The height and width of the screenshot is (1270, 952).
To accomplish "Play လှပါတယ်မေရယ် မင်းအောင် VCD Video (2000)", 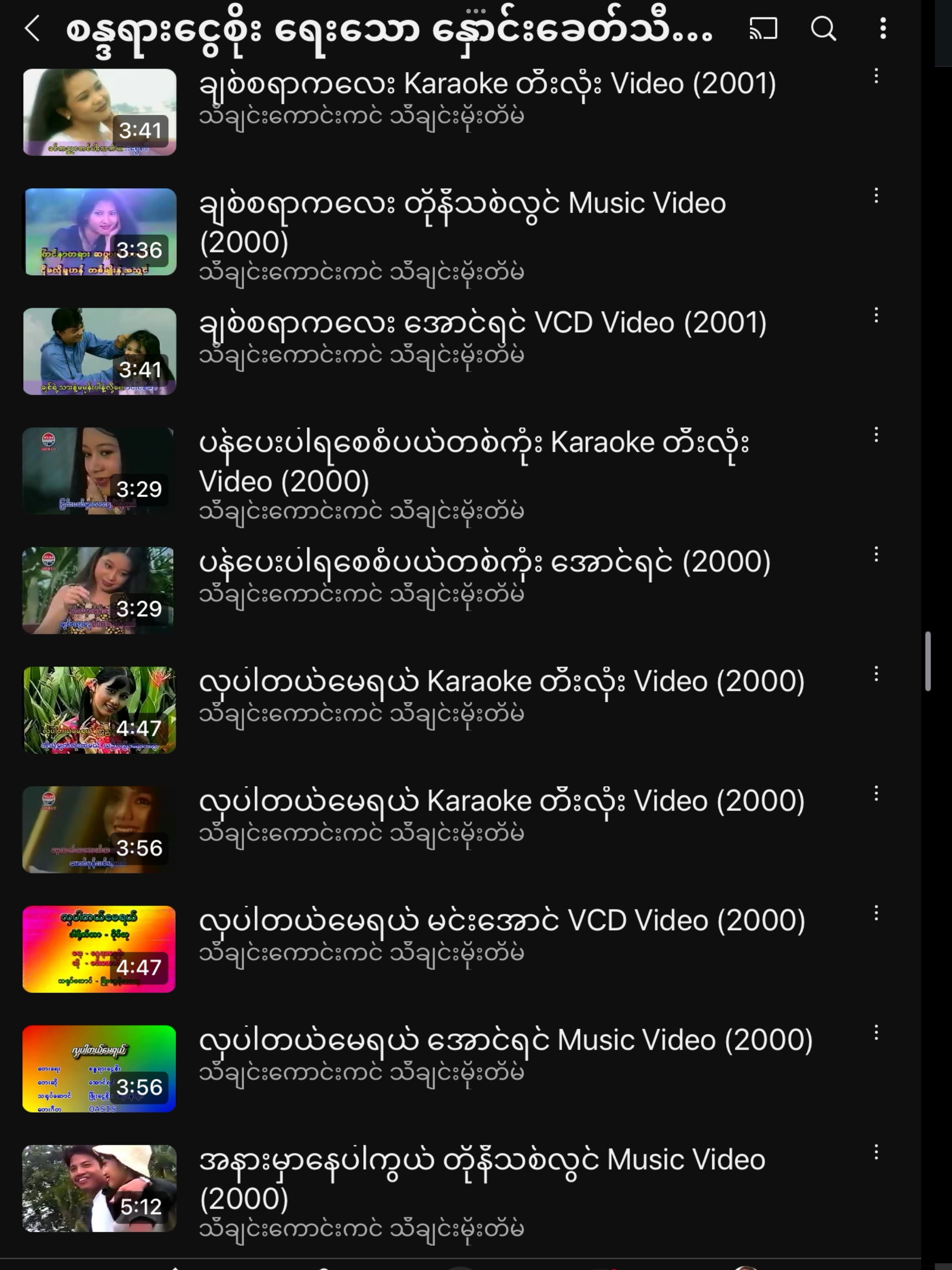I will pos(99,949).
